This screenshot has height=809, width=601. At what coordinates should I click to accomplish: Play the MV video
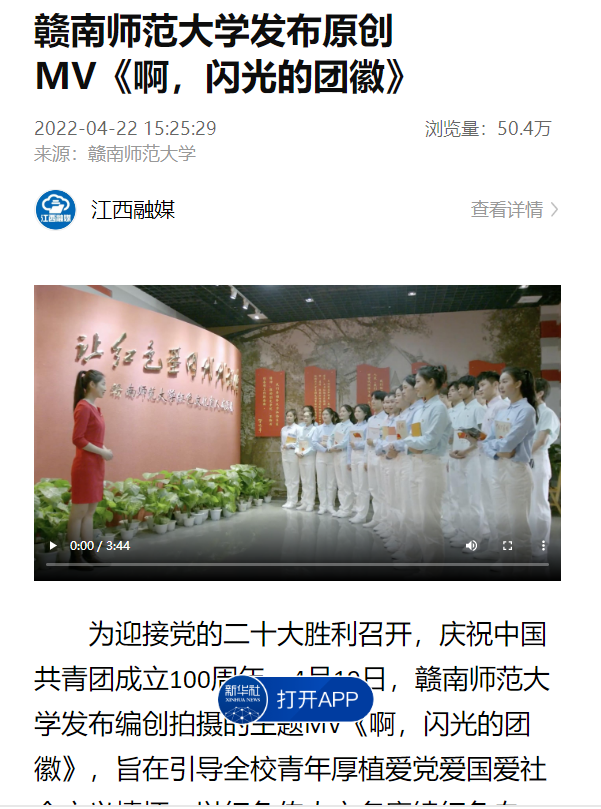(53, 546)
